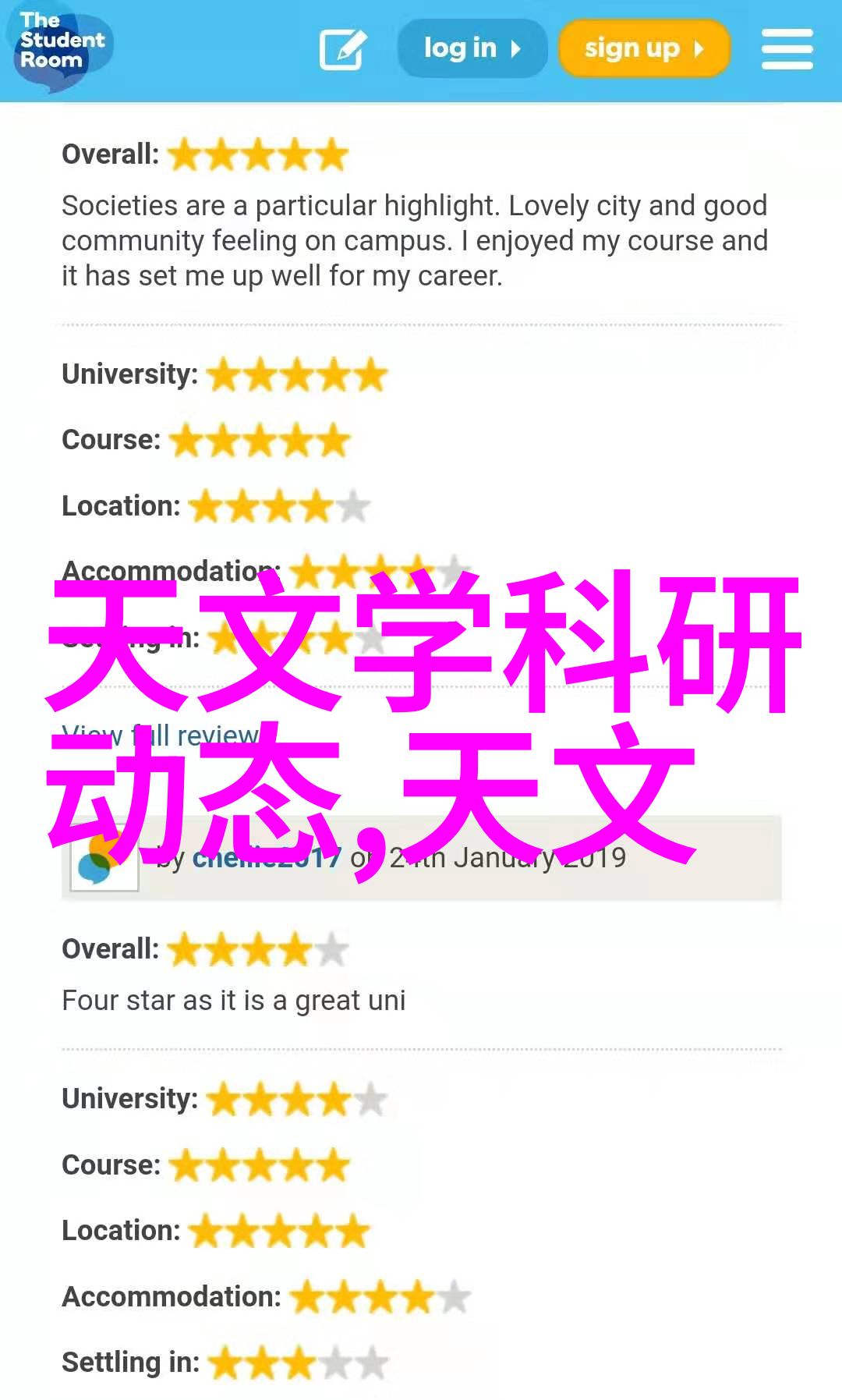Image resolution: width=842 pixels, height=1400 pixels.
Task: Open the log in page
Action: [x=471, y=48]
